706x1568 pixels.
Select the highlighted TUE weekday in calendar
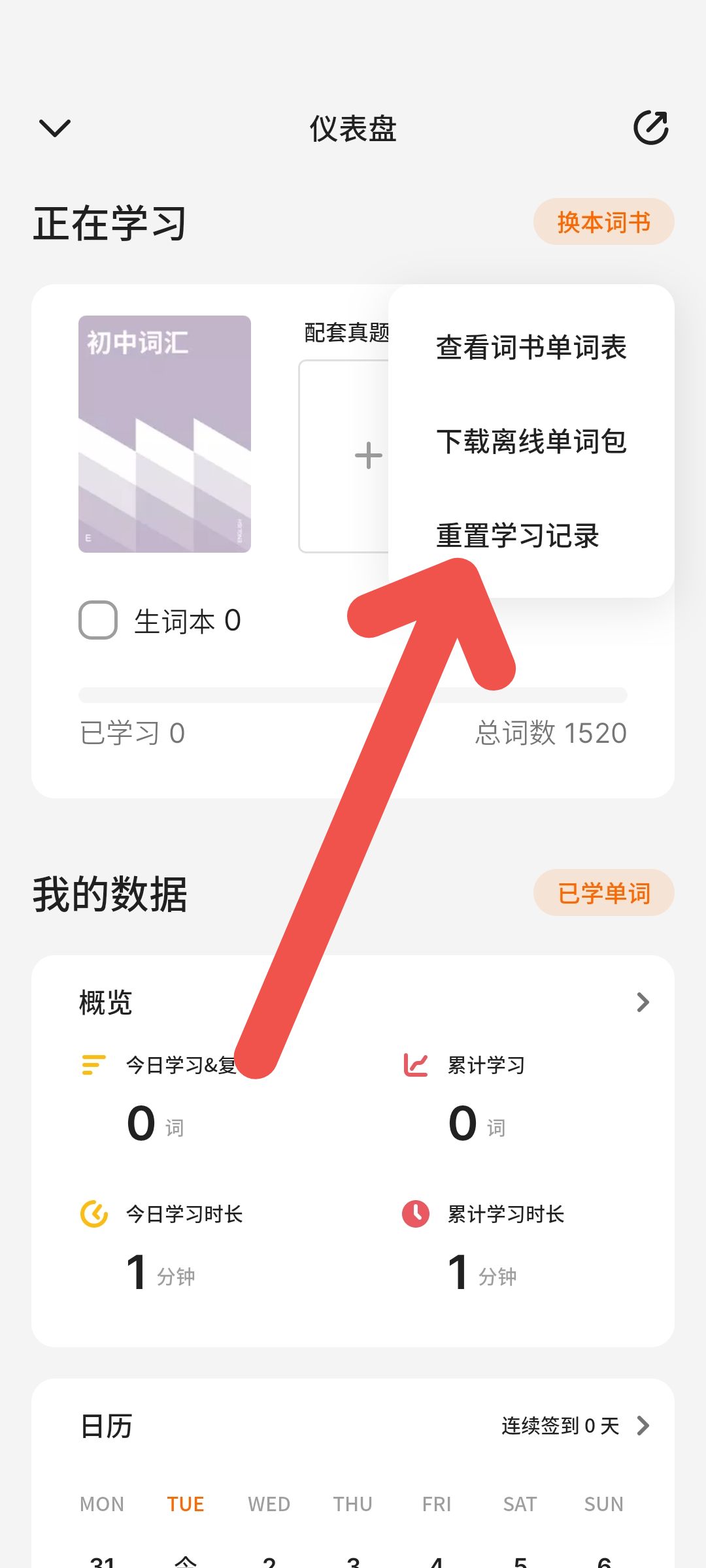[x=186, y=1504]
